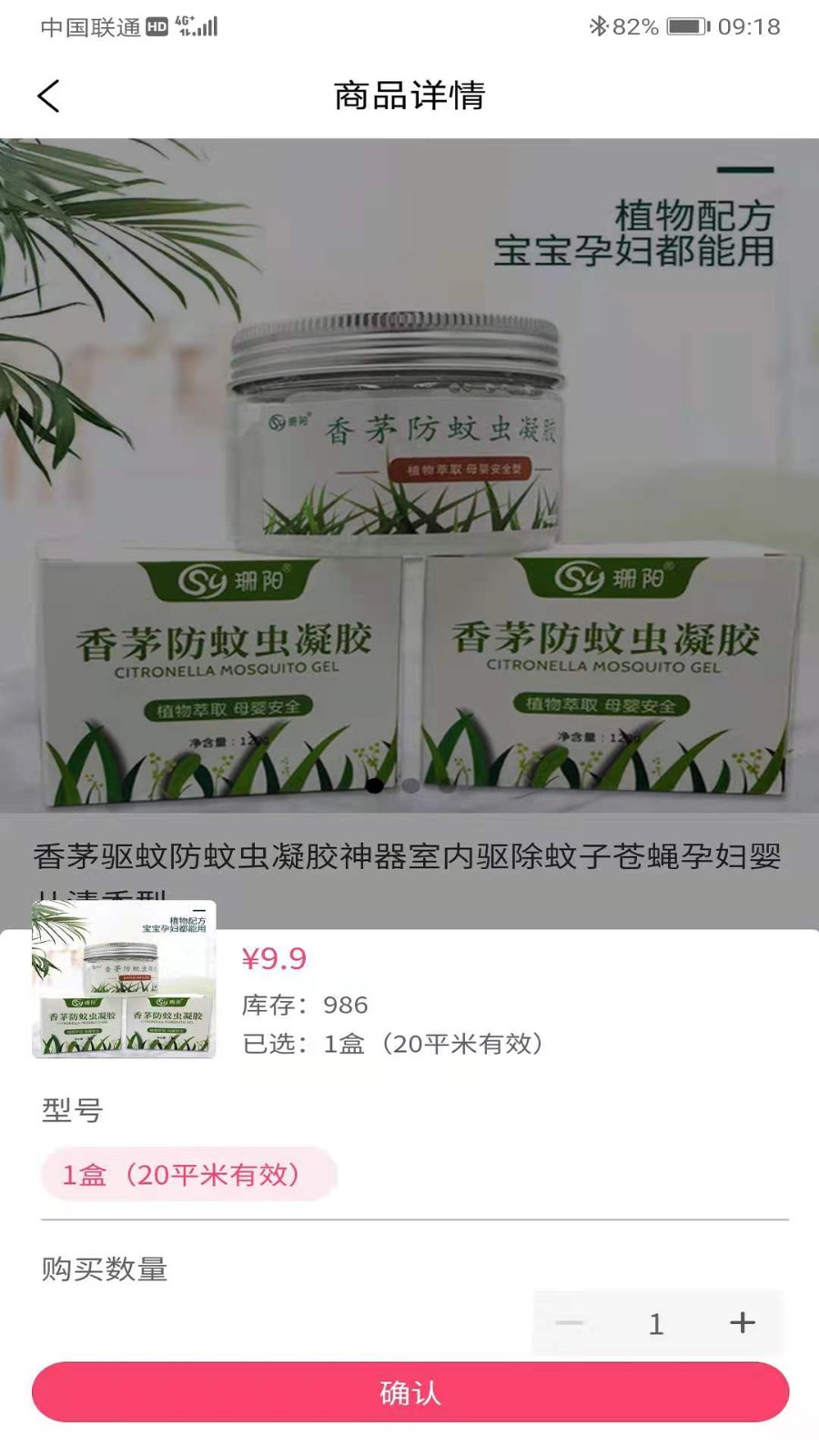Increase purchase quantity with plus

pos(743,1322)
